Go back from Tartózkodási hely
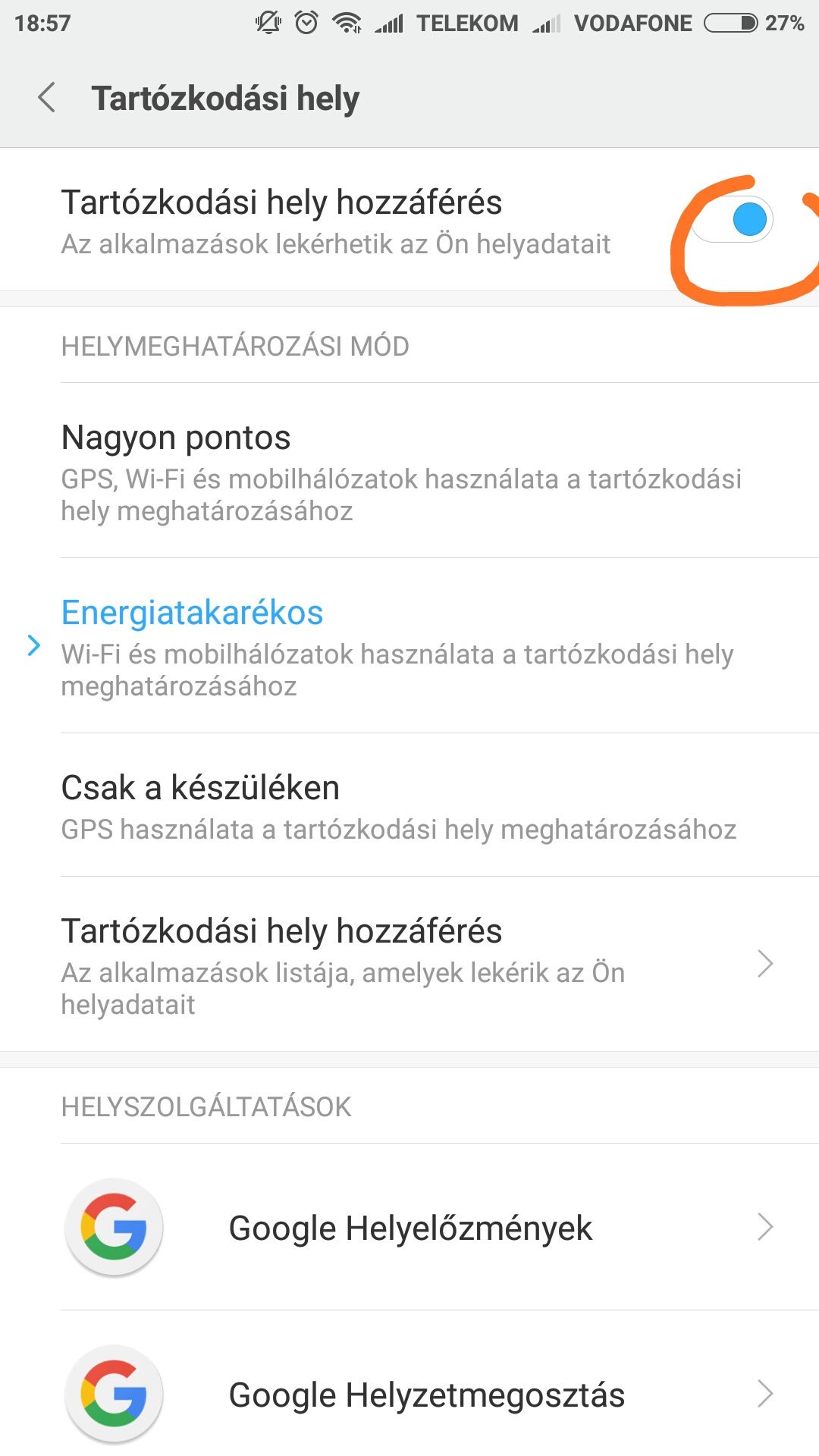The width and height of the screenshot is (819, 1456). click(47, 99)
